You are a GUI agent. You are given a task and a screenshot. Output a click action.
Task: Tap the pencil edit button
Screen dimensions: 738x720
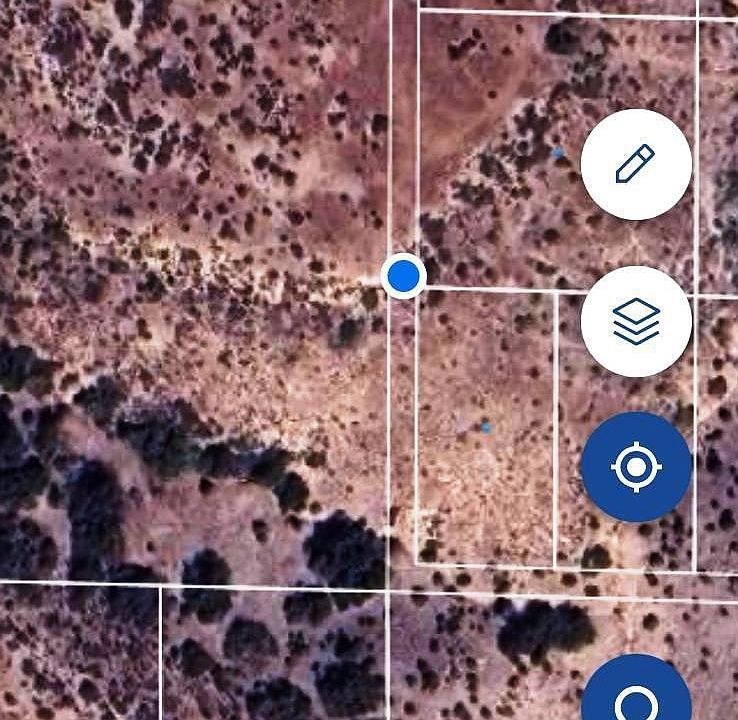point(636,165)
